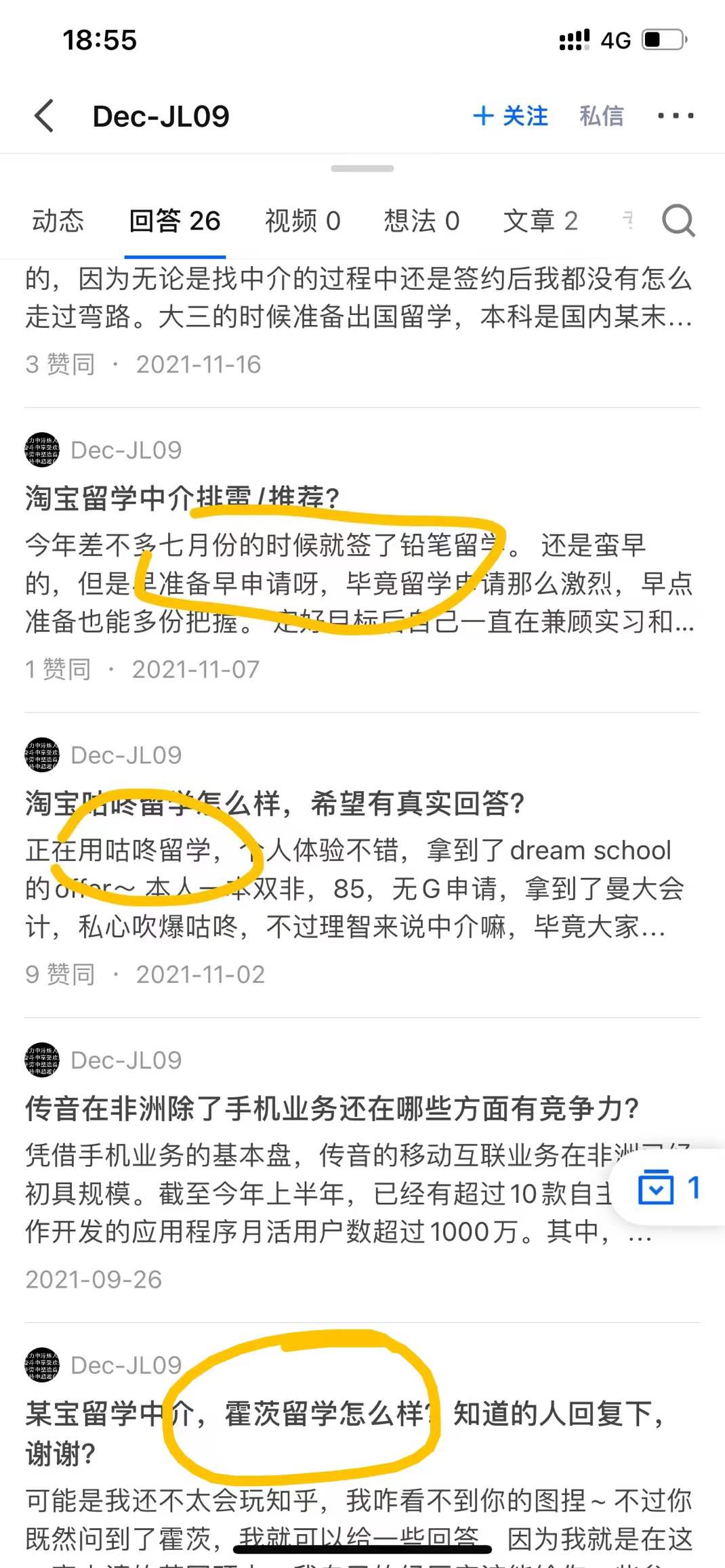Search within this profile using the magnifier
Screen dimensions: 725x1568
678,221
